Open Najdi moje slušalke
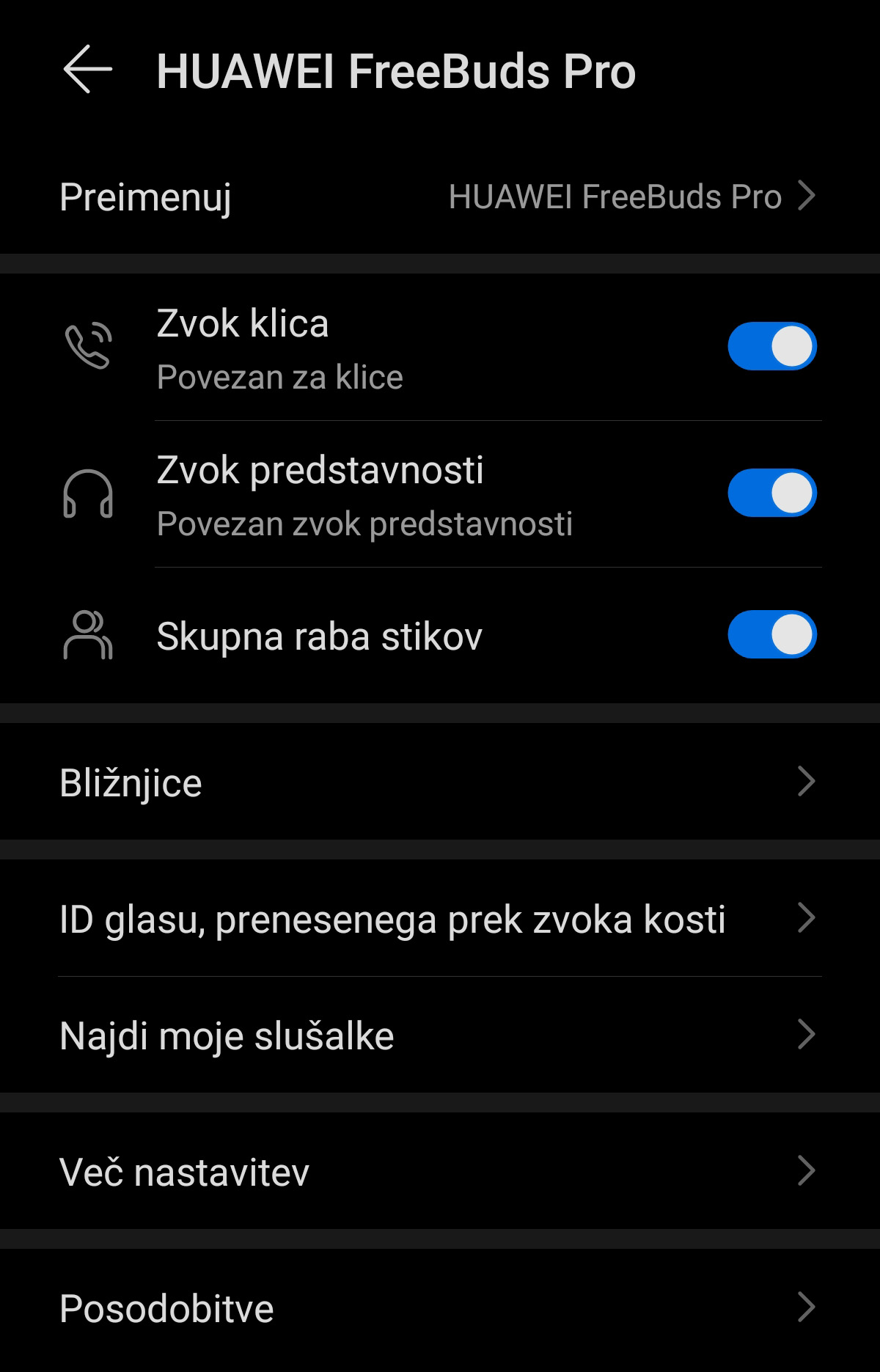The width and height of the screenshot is (880, 1372). (440, 1035)
